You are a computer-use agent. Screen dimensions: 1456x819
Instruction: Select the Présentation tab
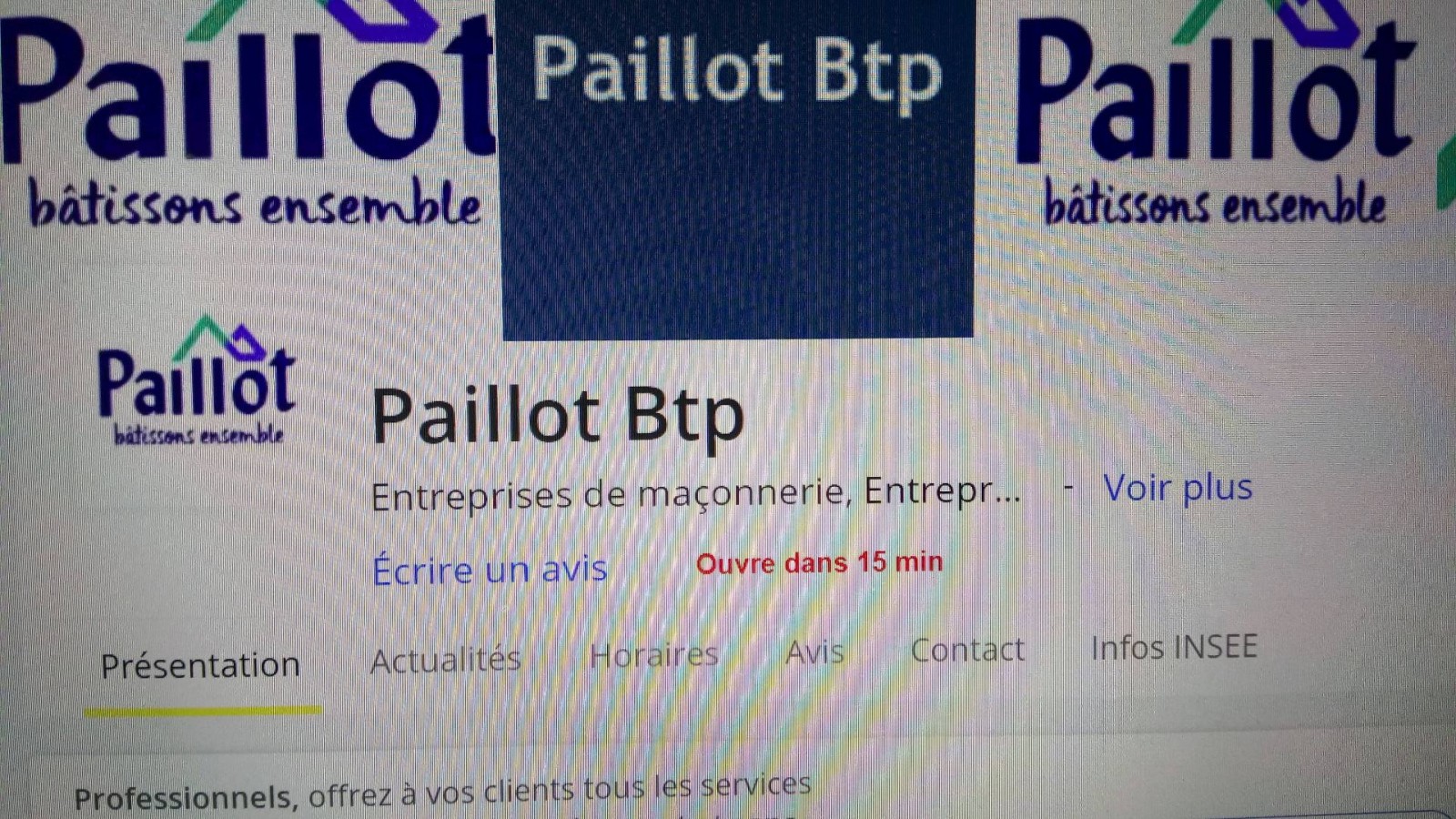pyautogui.click(x=200, y=665)
